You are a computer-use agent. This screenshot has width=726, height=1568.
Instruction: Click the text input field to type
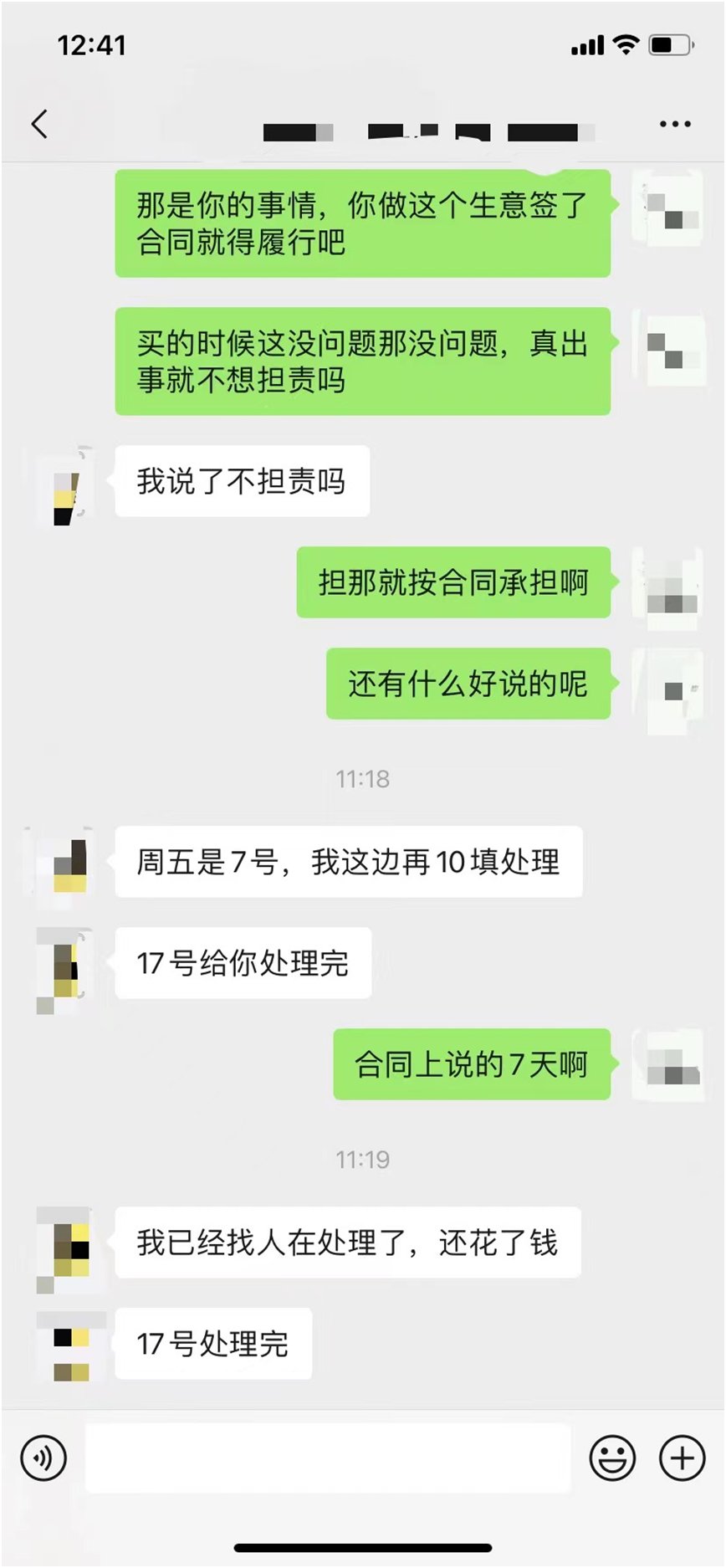click(326, 1458)
